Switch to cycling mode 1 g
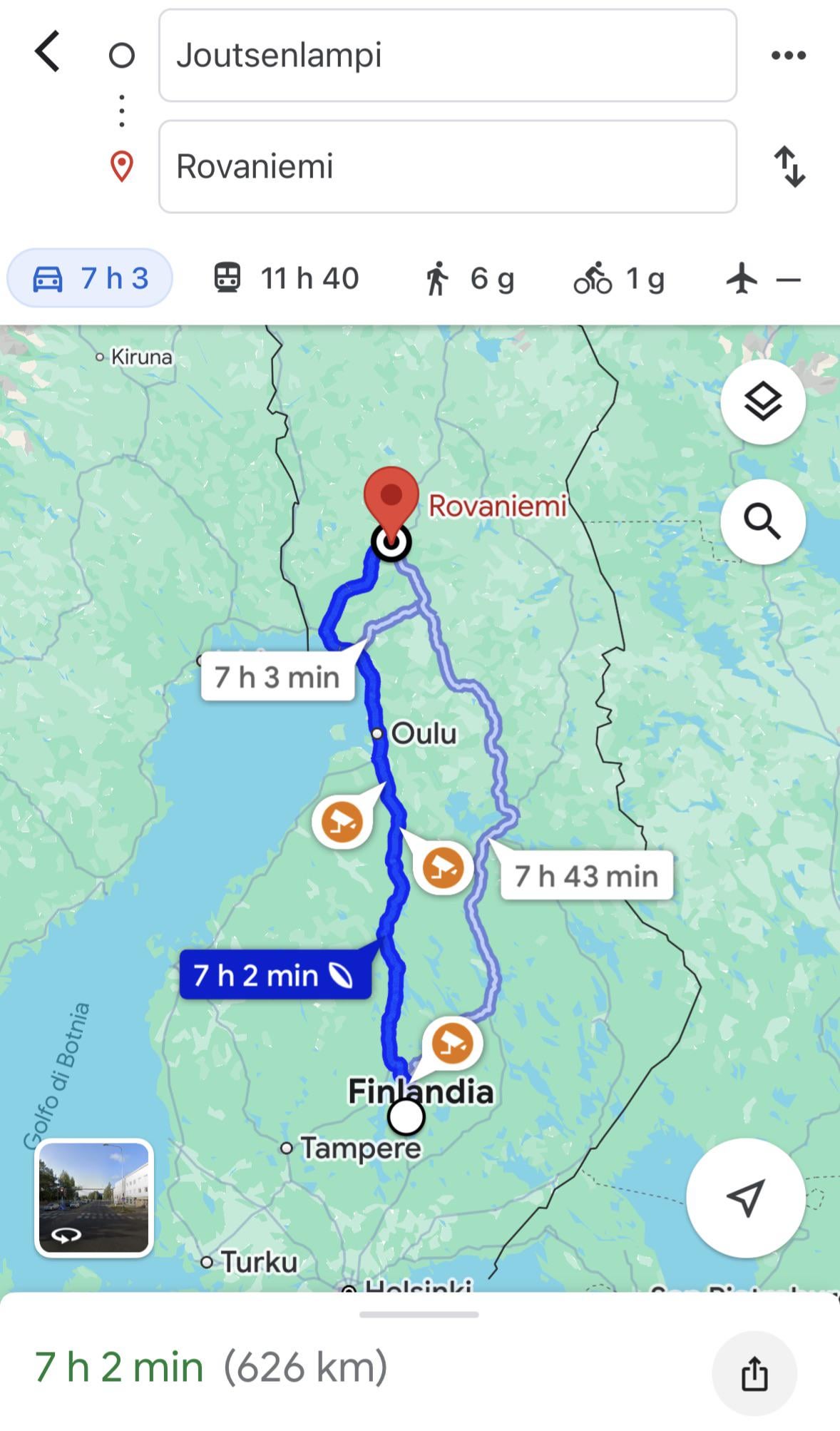This screenshot has height=1431, width=840. coord(619,278)
